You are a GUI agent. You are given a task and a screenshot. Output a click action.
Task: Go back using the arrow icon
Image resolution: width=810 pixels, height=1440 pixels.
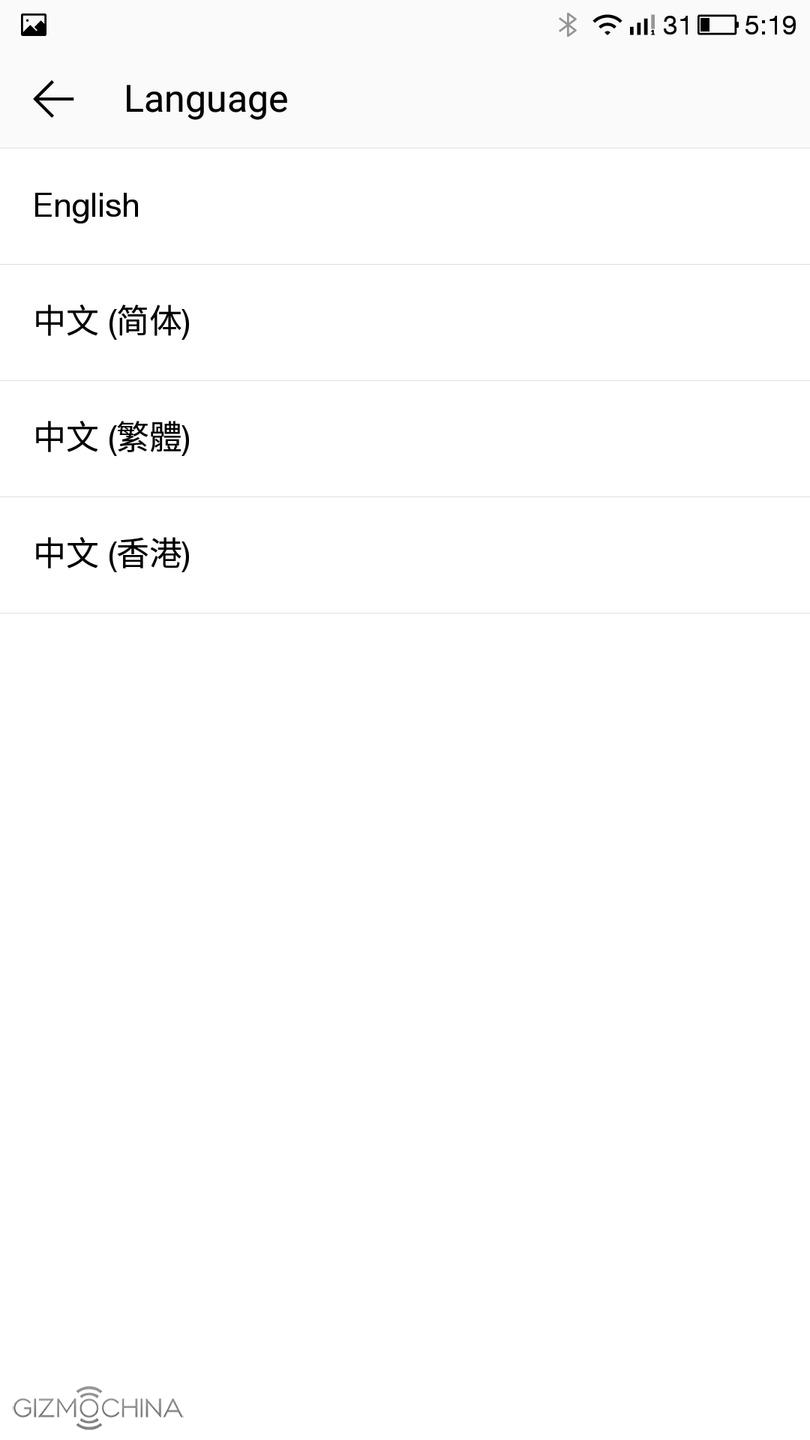53,99
